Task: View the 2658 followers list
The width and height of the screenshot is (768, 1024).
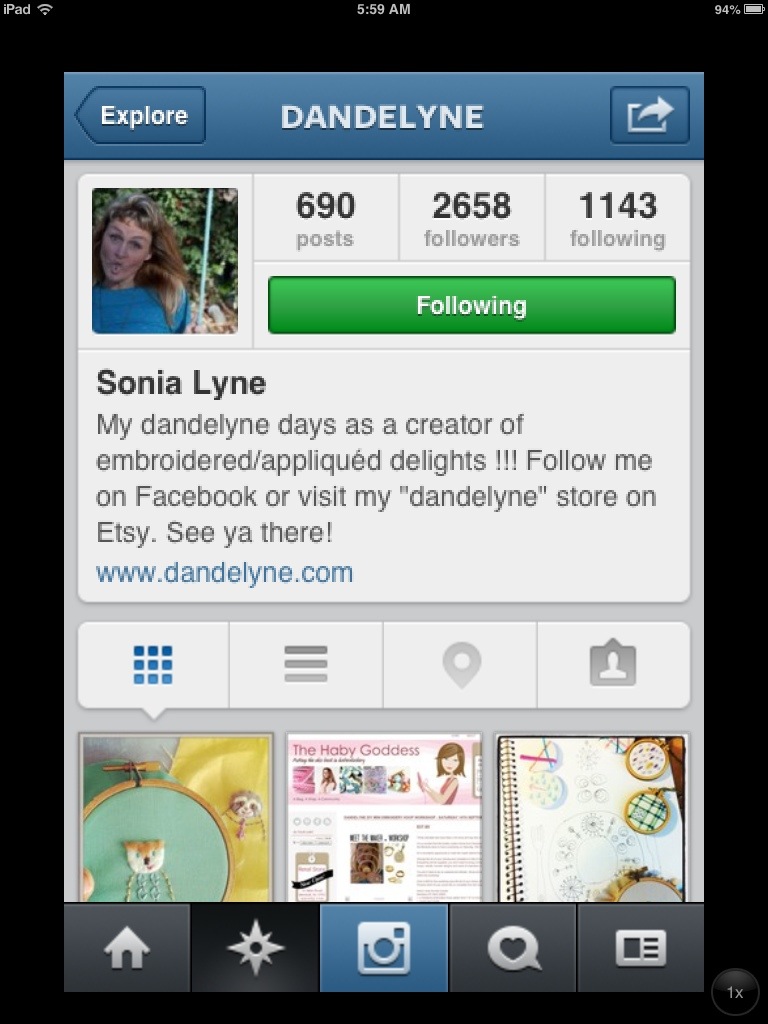Action: point(471,219)
